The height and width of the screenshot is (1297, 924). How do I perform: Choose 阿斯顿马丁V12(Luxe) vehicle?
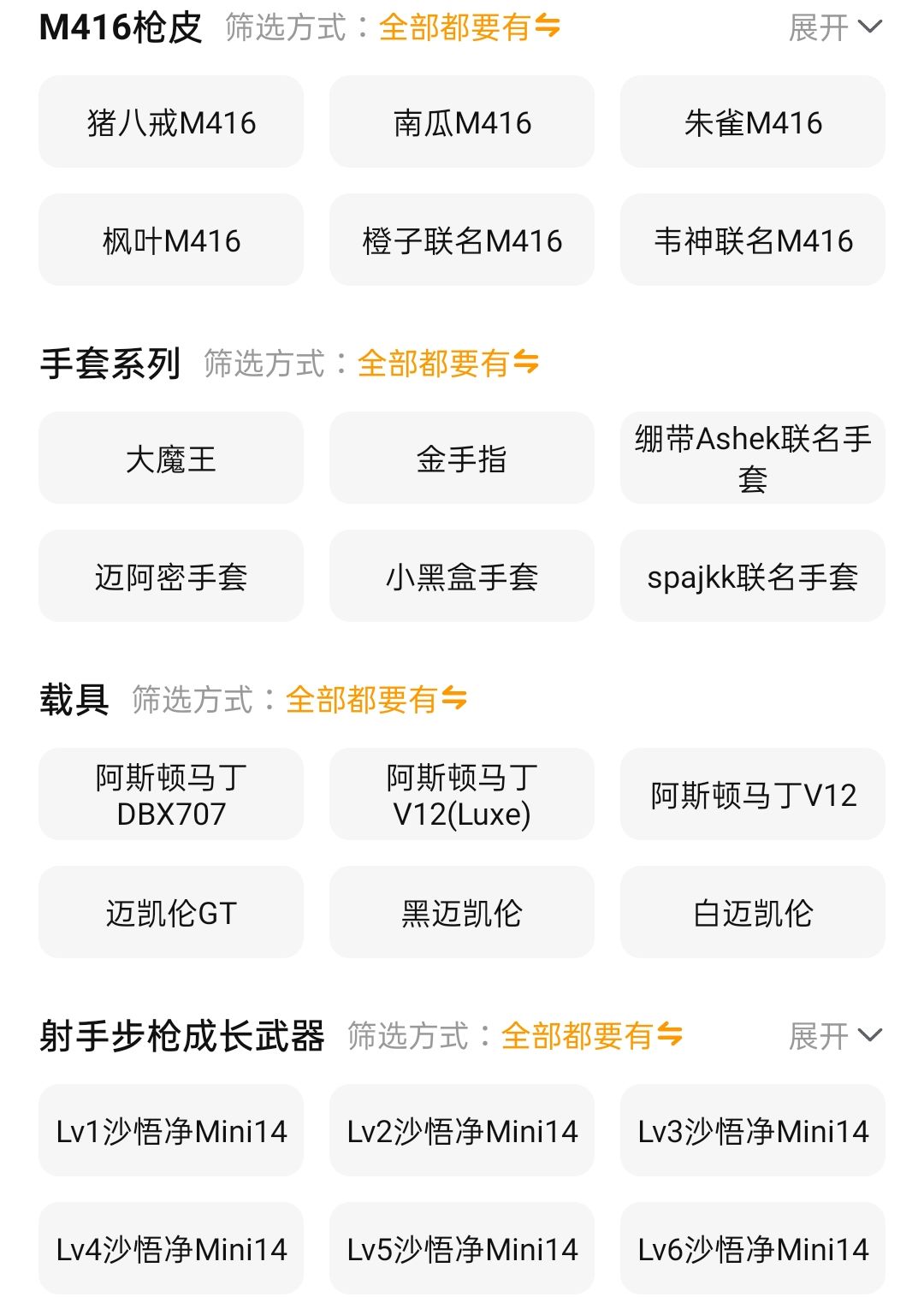462,795
